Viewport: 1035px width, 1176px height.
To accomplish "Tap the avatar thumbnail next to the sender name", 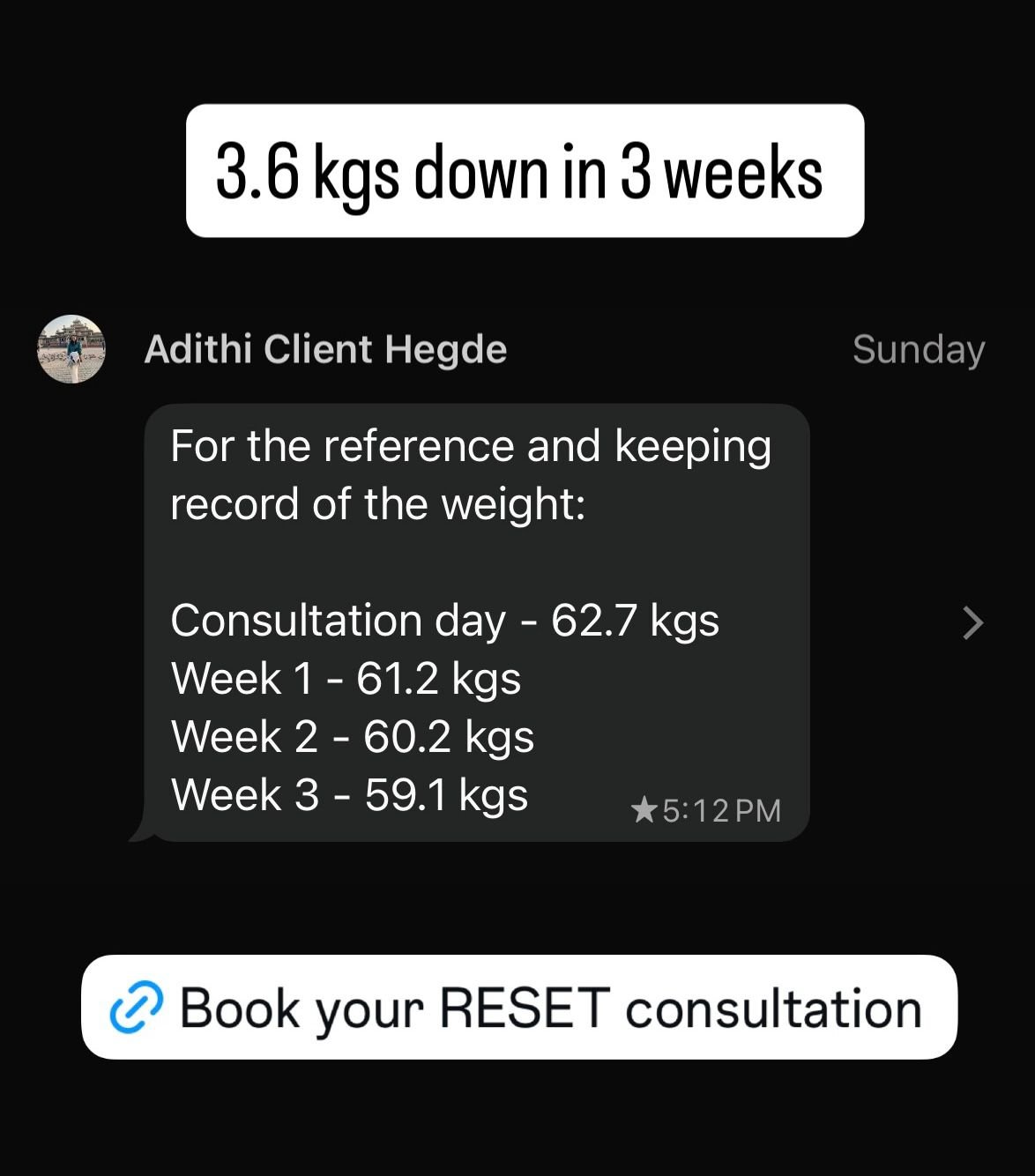I will click(71, 349).
